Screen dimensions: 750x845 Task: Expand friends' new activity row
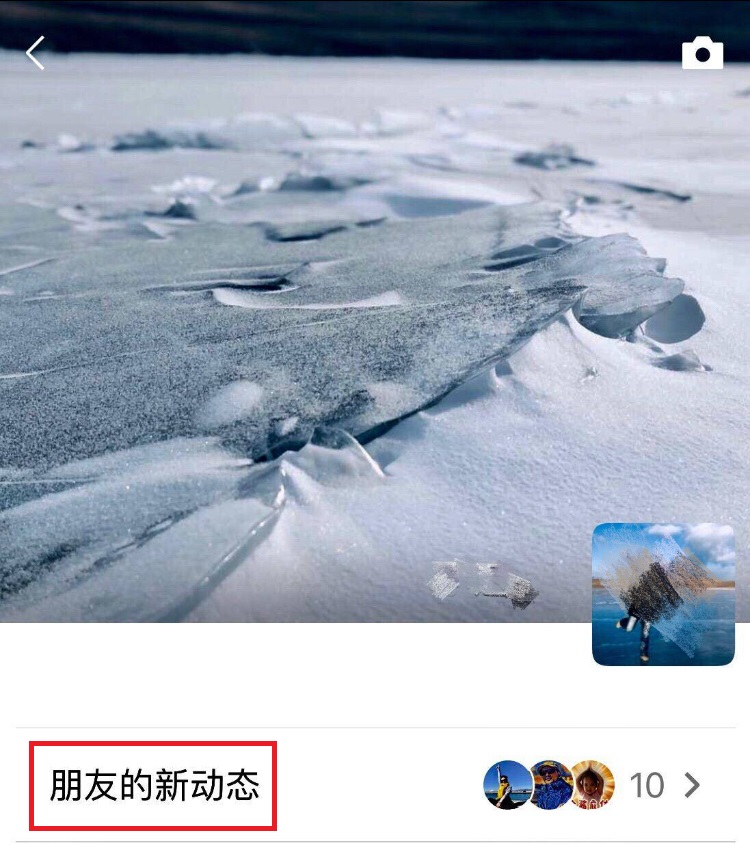click(x=375, y=786)
